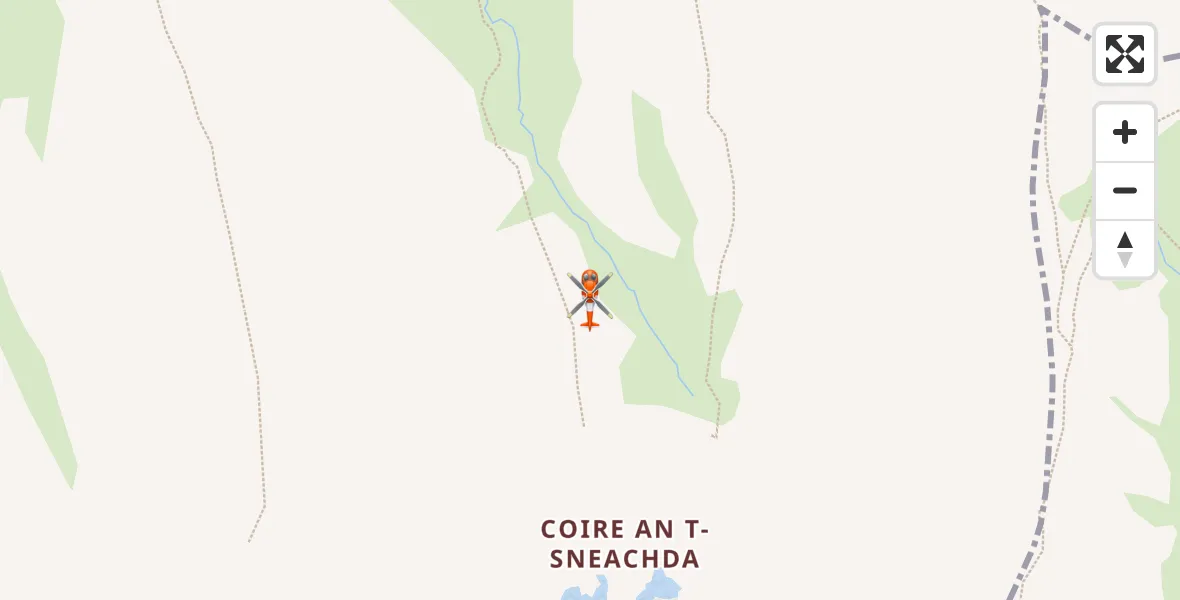This screenshot has width=1180, height=600.
Task: Zoom out of the map
Action: click(1125, 191)
